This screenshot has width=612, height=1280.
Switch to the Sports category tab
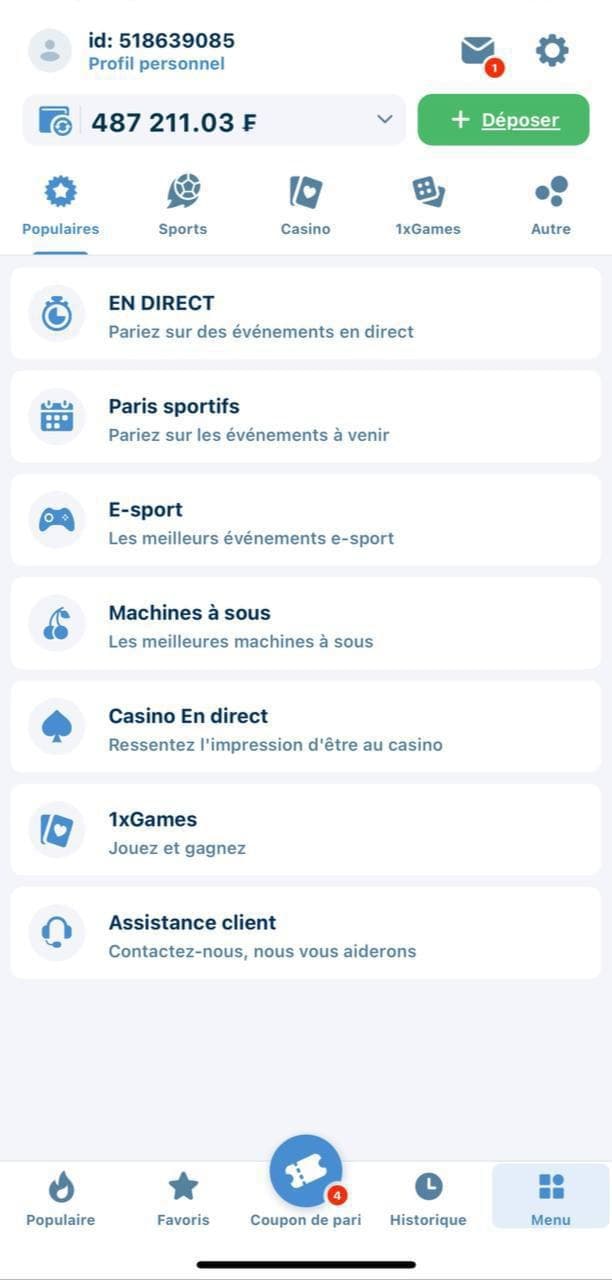point(183,205)
